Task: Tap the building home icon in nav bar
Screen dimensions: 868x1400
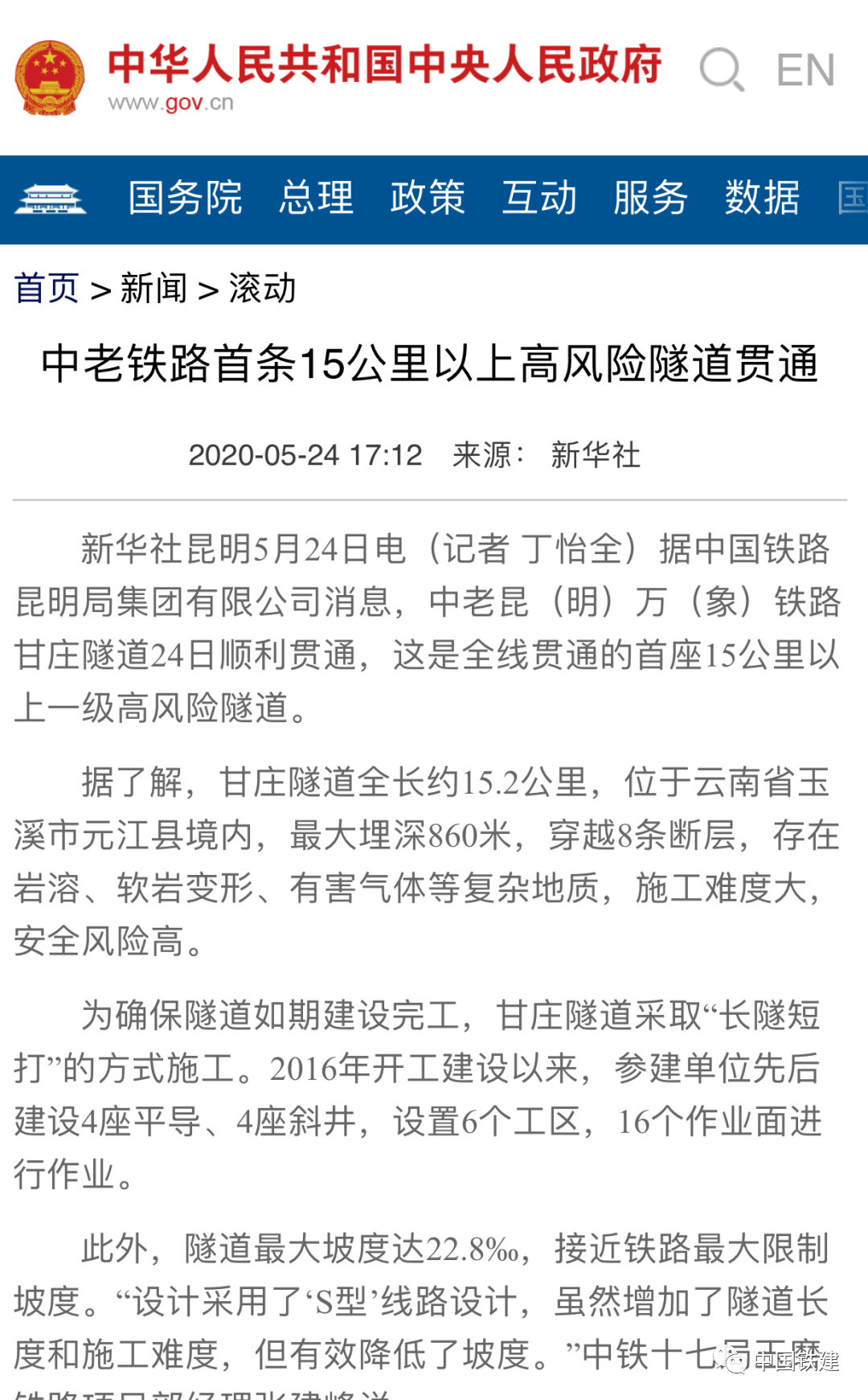Action: (x=51, y=199)
